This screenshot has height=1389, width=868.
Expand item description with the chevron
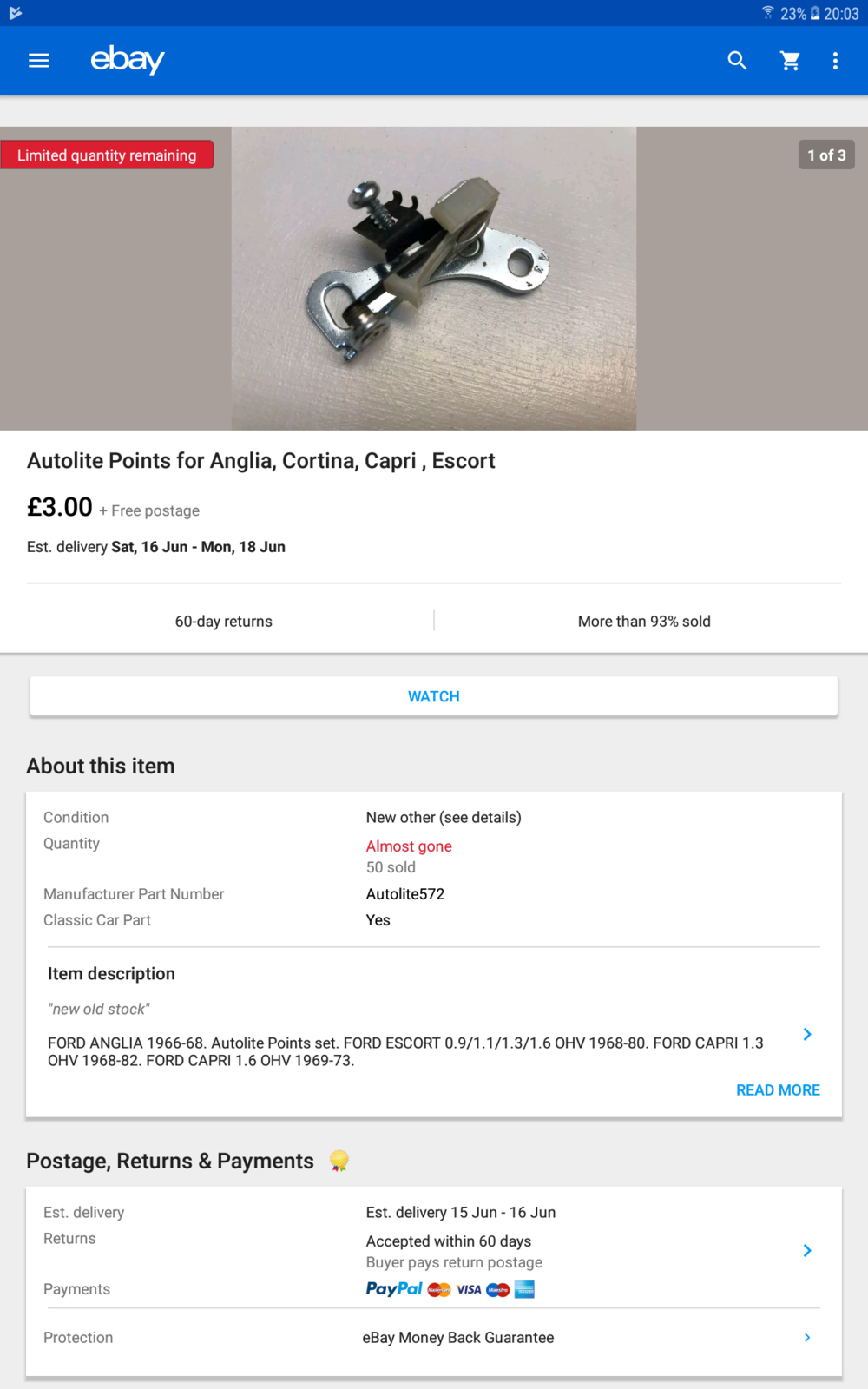tap(807, 1034)
